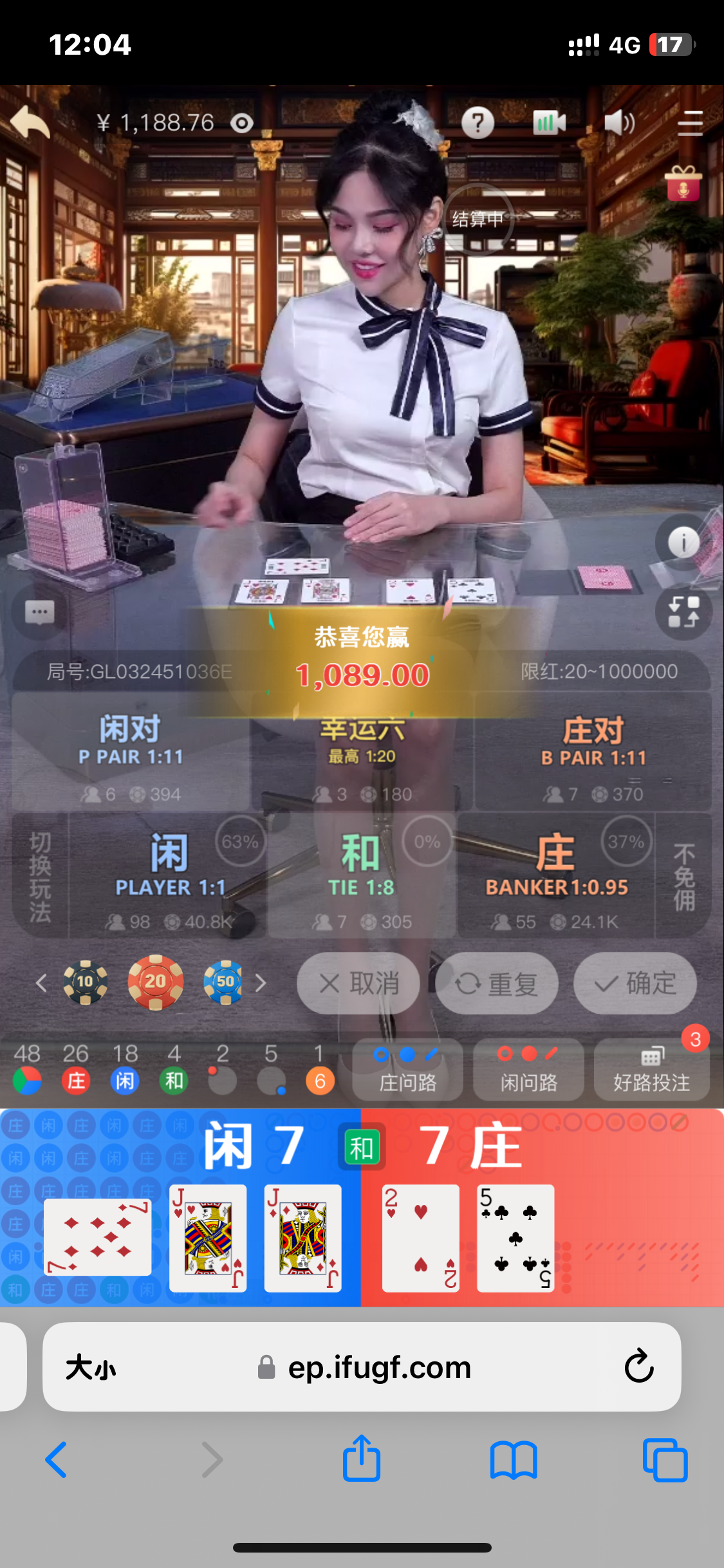The width and height of the screenshot is (724, 1568).
Task: Select the 10 chip
Action: 85,982
